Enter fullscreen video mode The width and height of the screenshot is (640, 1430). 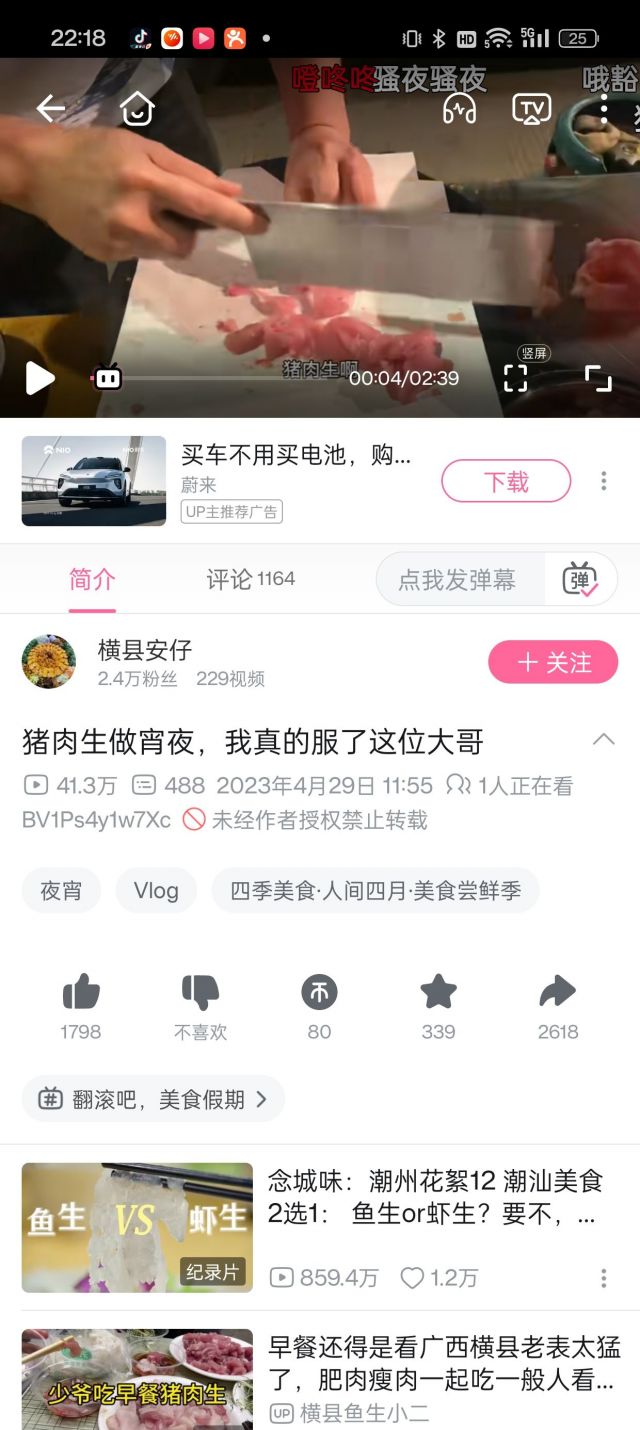[598, 378]
